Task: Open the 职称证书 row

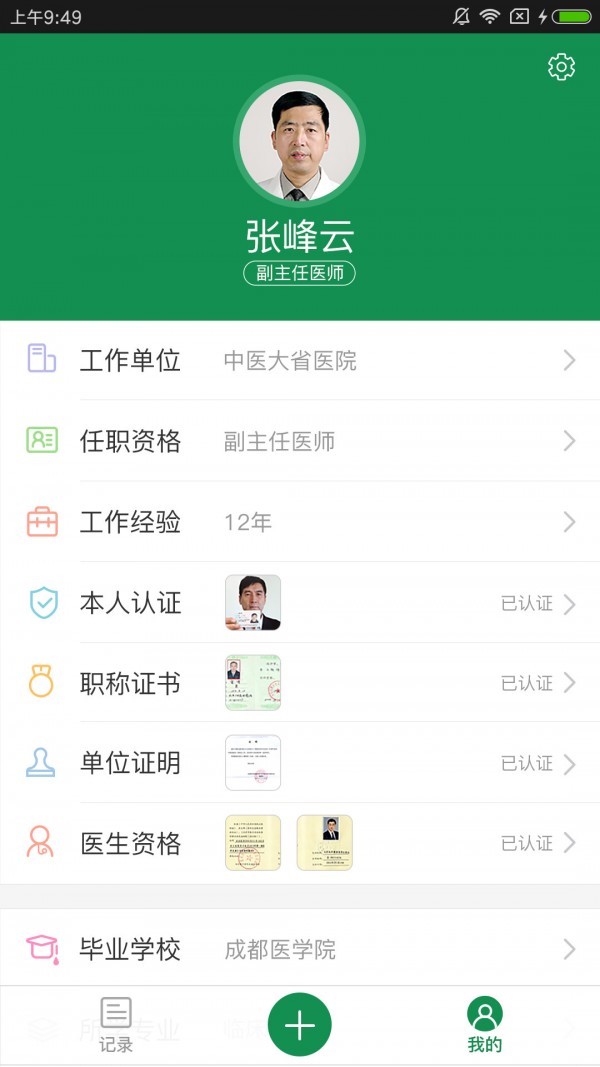Action: [x=300, y=683]
